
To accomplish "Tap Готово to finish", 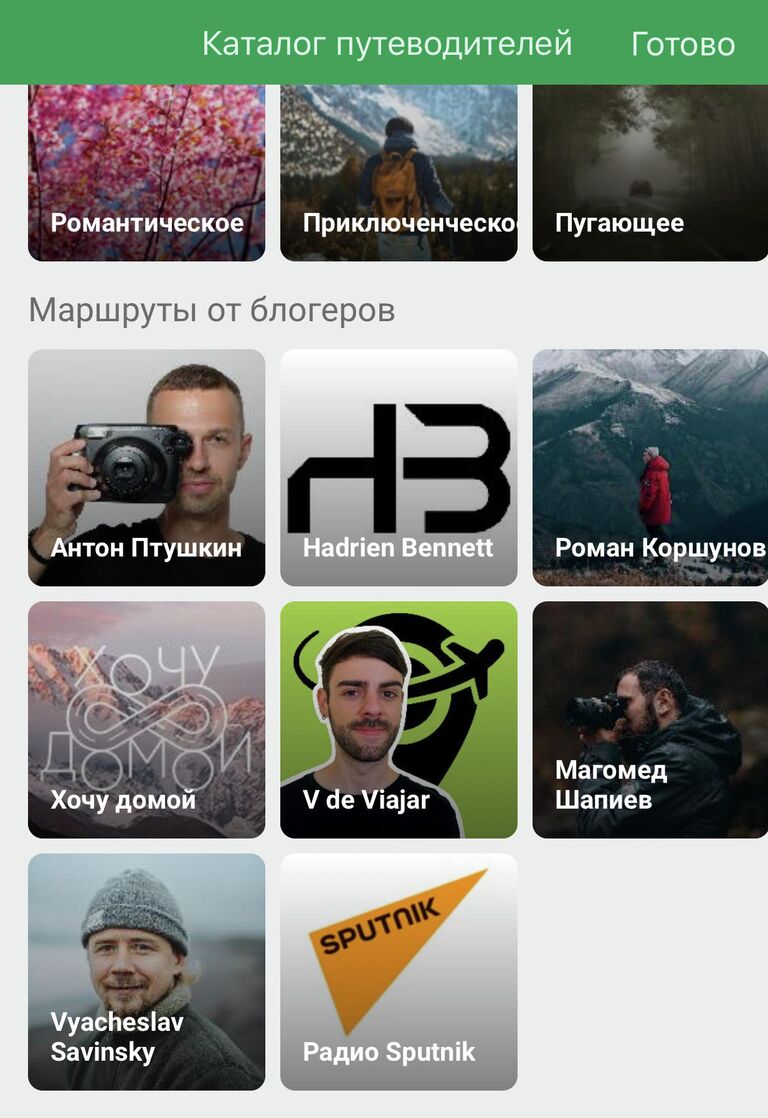I will click(x=684, y=42).
